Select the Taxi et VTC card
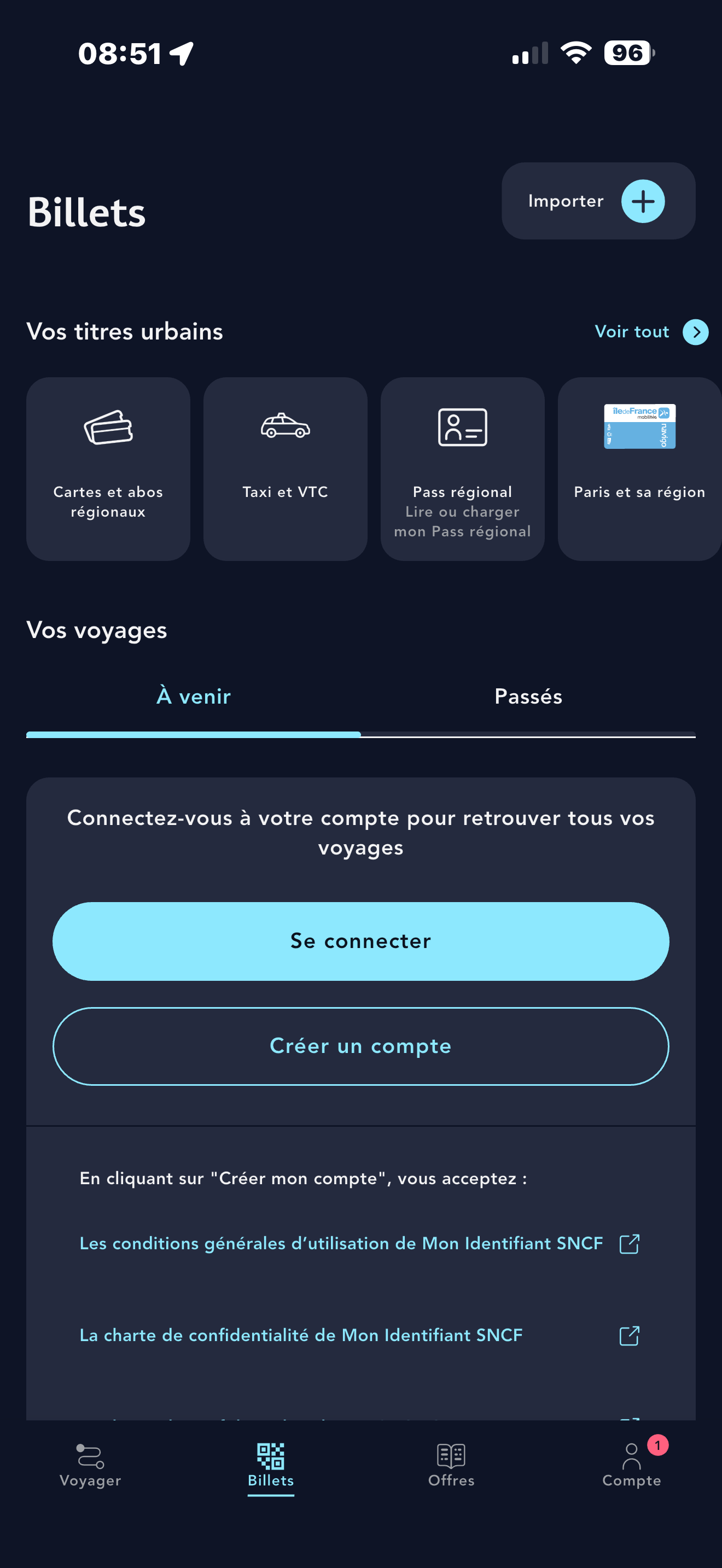This screenshot has width=722, height=1568. pyautogui.click(x=286, y=469)
